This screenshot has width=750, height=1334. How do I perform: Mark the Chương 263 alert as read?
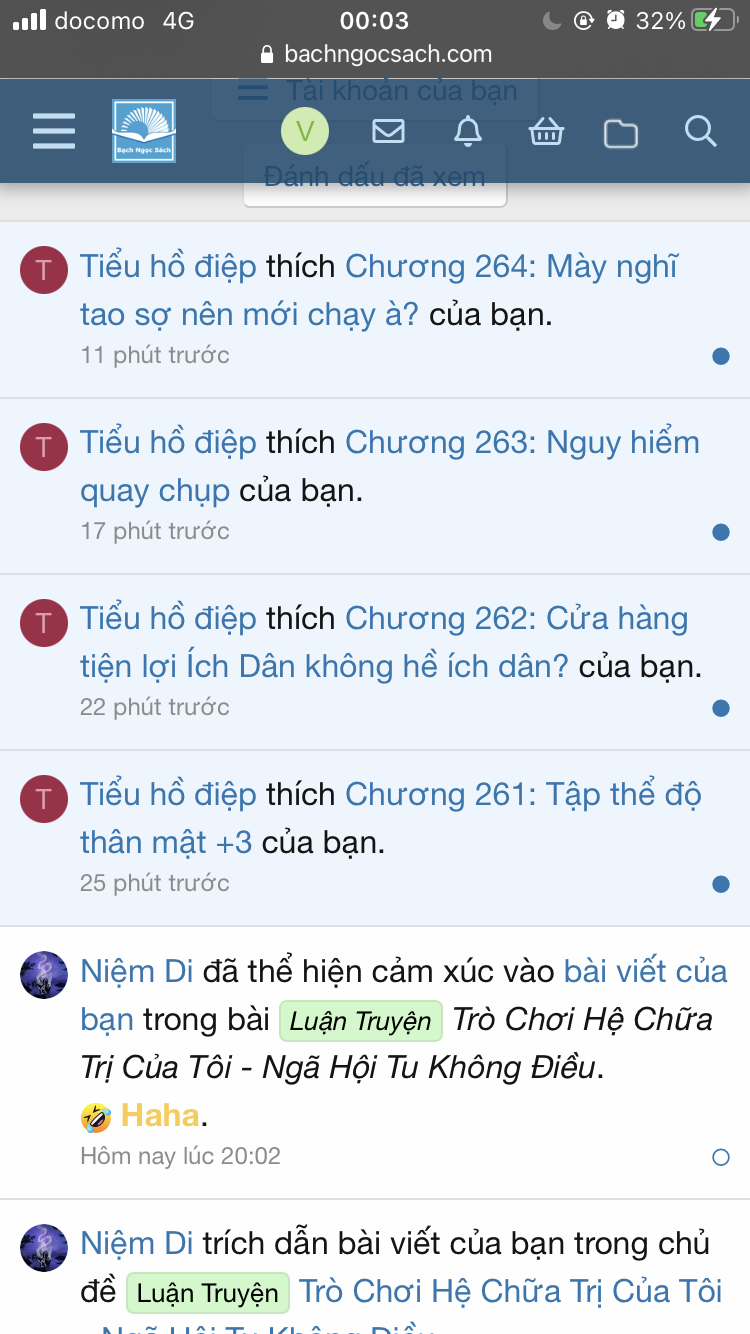[x=721, y=532]
